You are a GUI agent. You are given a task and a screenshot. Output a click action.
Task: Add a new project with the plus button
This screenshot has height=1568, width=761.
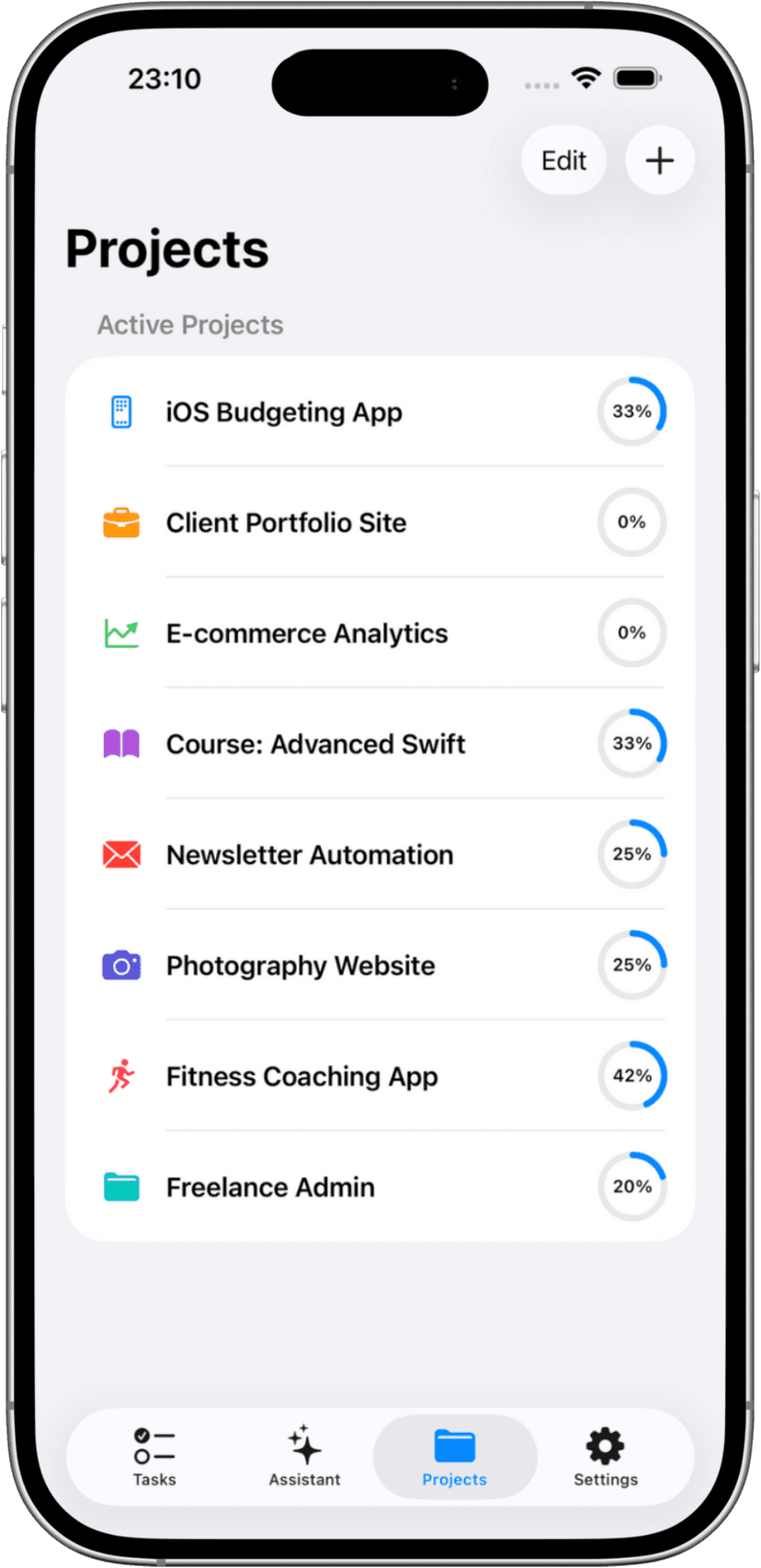pyautogui.click(x=659, y=161)
